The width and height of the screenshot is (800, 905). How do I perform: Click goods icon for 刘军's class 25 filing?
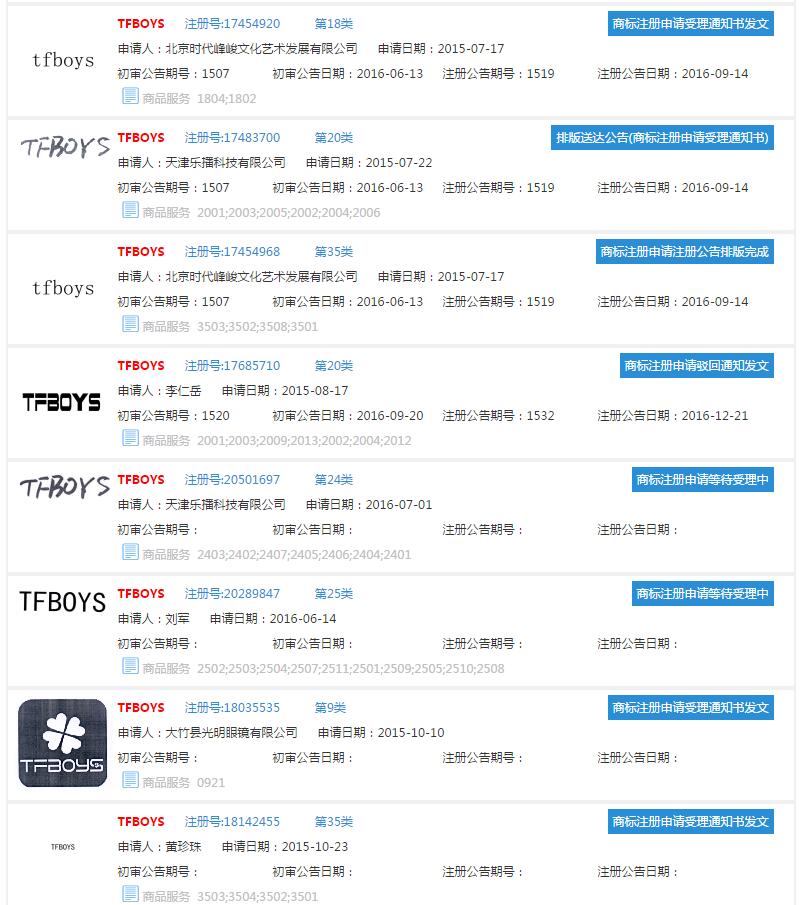tap(129, 667)
